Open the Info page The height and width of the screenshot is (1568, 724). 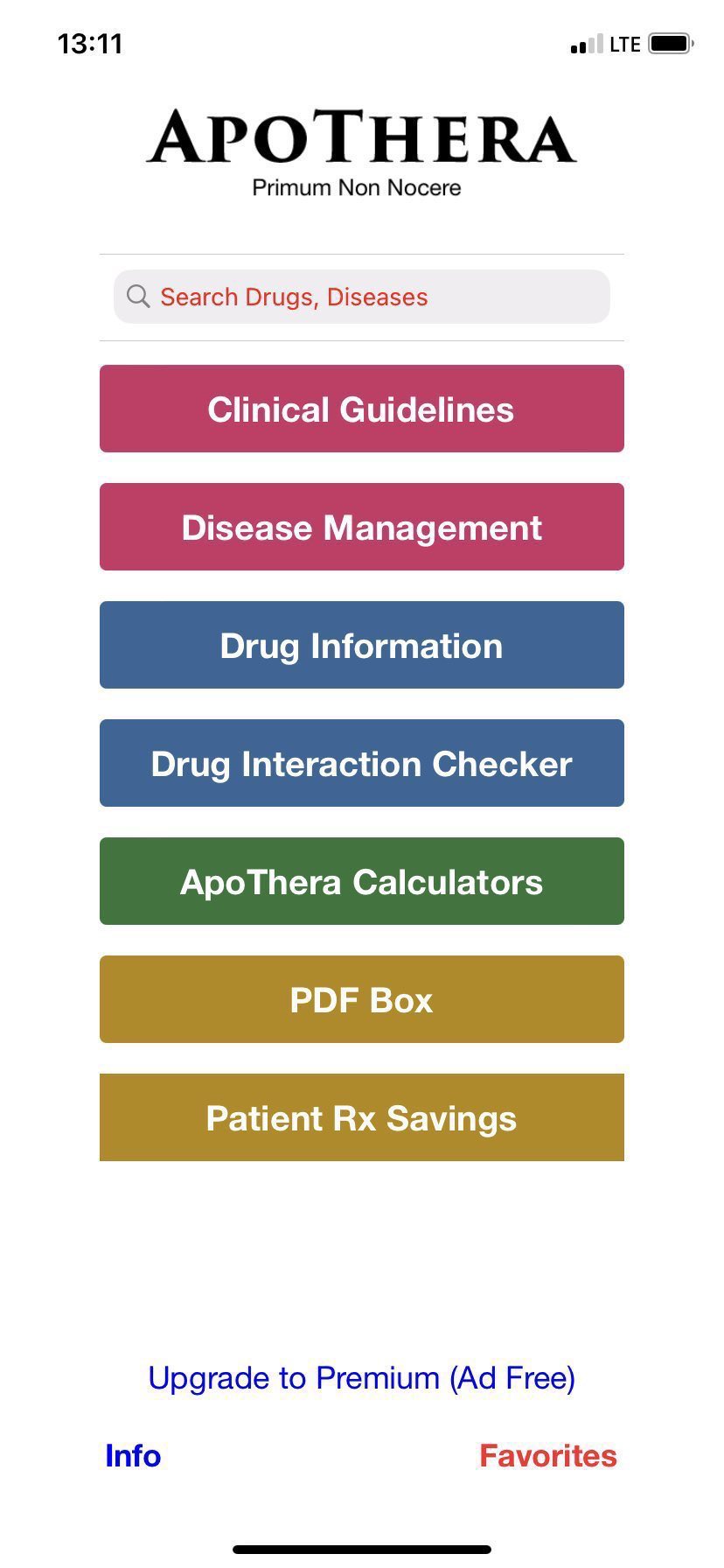[133, 1455]
